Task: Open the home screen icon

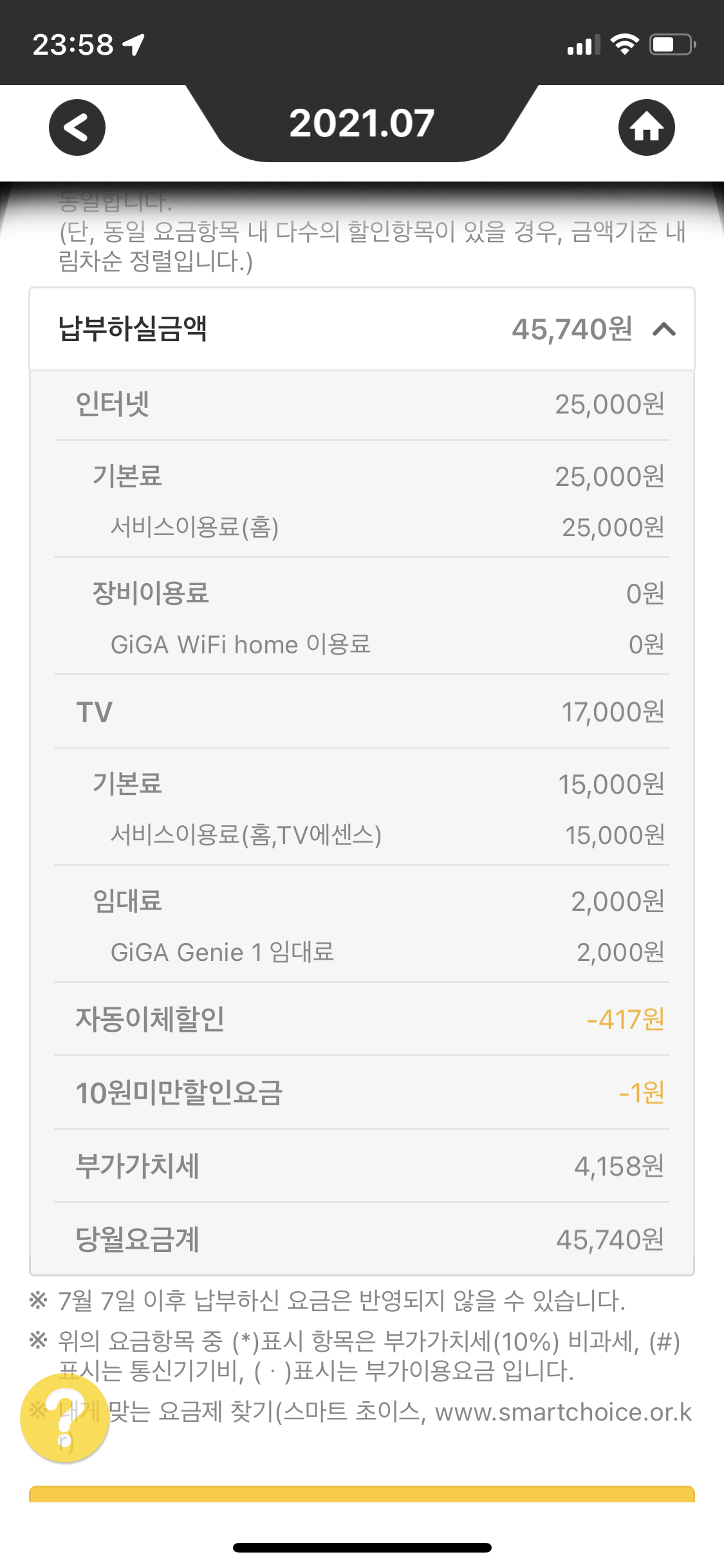Action: 646,127
